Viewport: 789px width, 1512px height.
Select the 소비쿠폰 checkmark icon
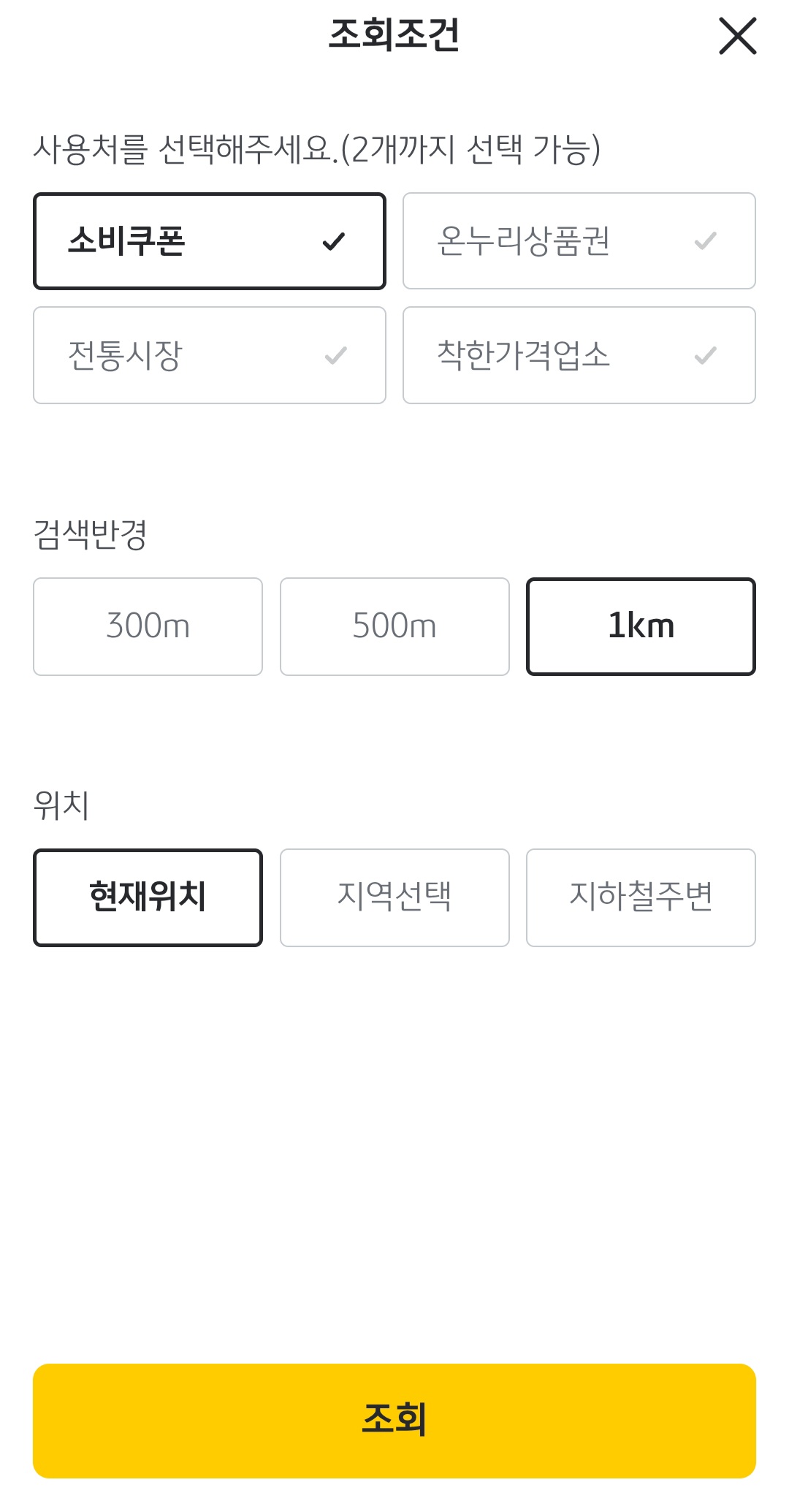coord(335,241)
